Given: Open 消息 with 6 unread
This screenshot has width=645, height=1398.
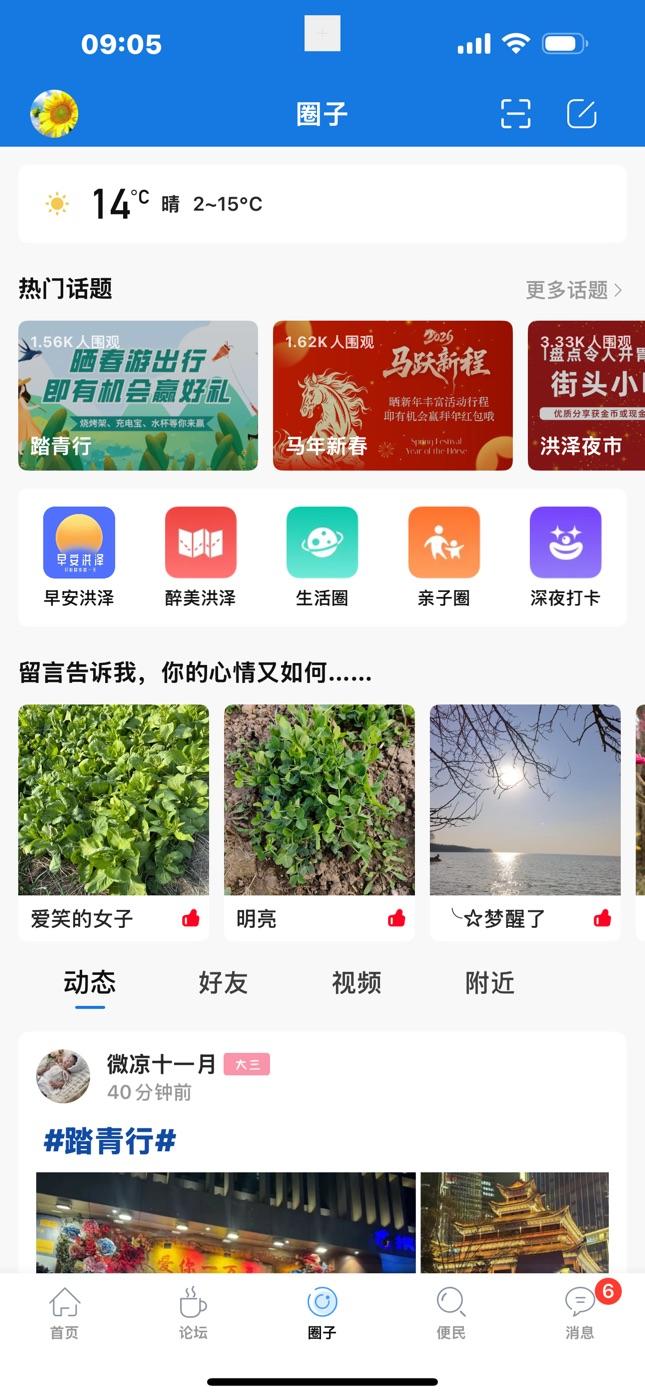Looking at the screenshot, I should point(580,1313).
